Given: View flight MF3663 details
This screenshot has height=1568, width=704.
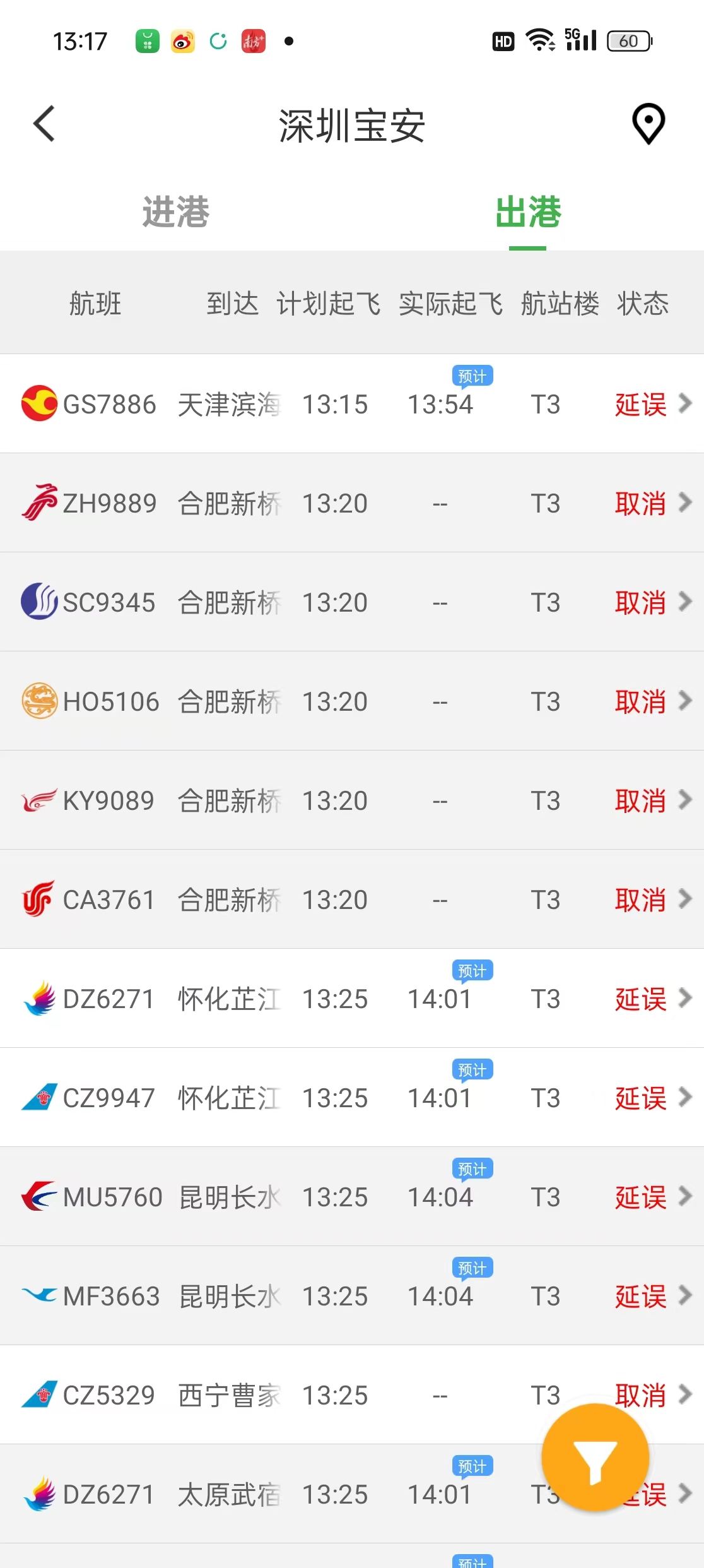Looking at the screenshot, I should (352, 1295).
